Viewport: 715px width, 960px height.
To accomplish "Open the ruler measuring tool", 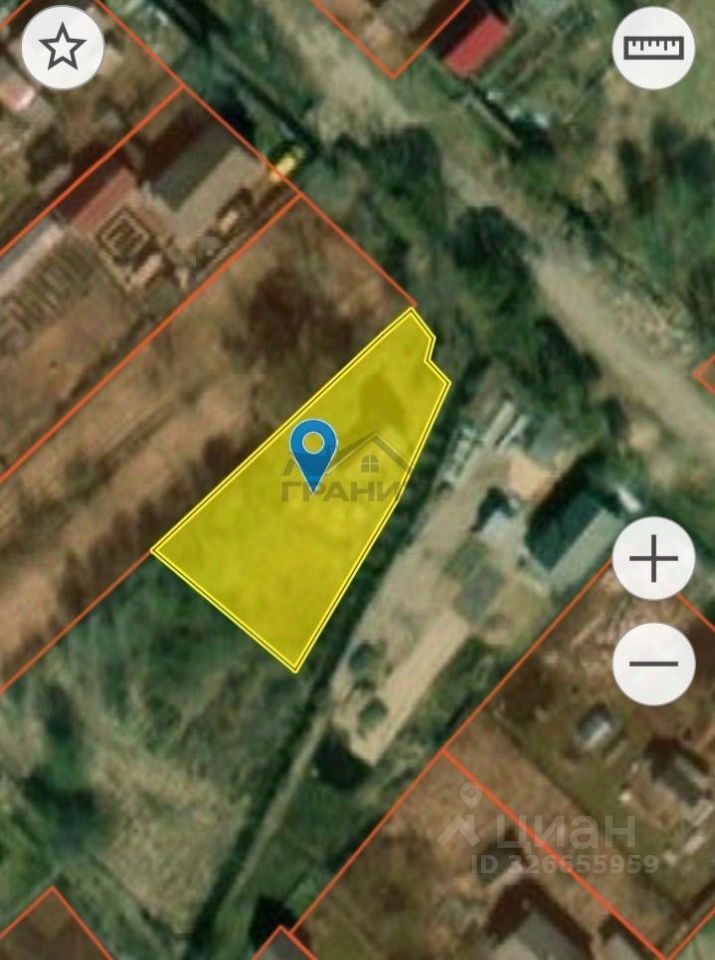I will [653, 48].
